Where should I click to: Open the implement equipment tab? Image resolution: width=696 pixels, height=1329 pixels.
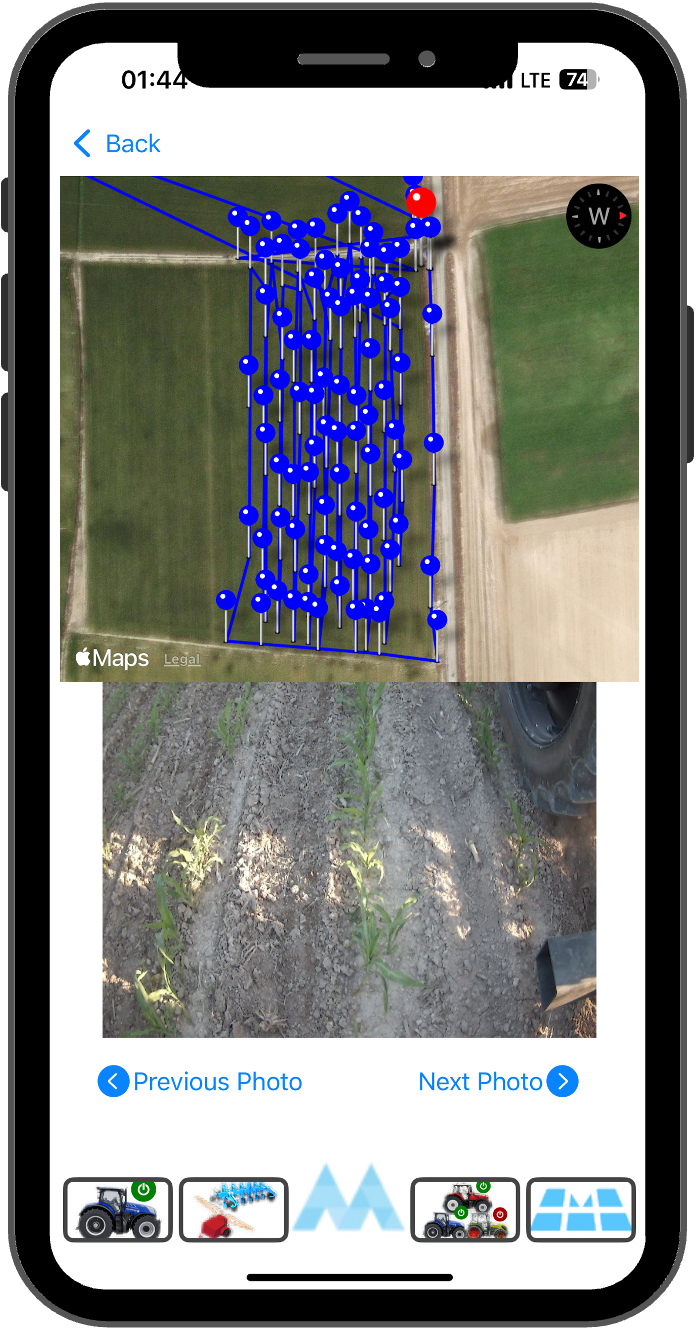[x=234, y=1210]
